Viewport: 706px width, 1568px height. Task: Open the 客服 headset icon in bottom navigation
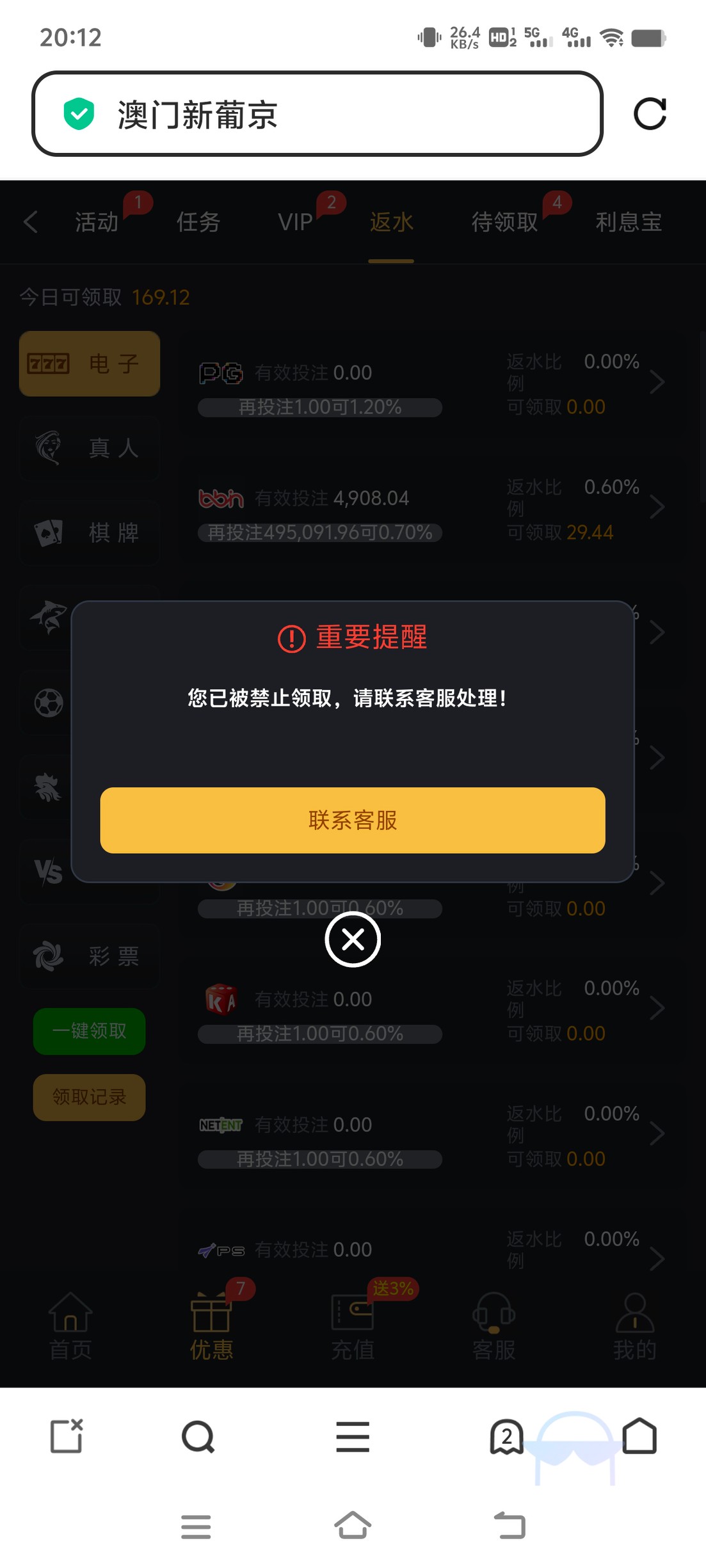coord(493,1312)
